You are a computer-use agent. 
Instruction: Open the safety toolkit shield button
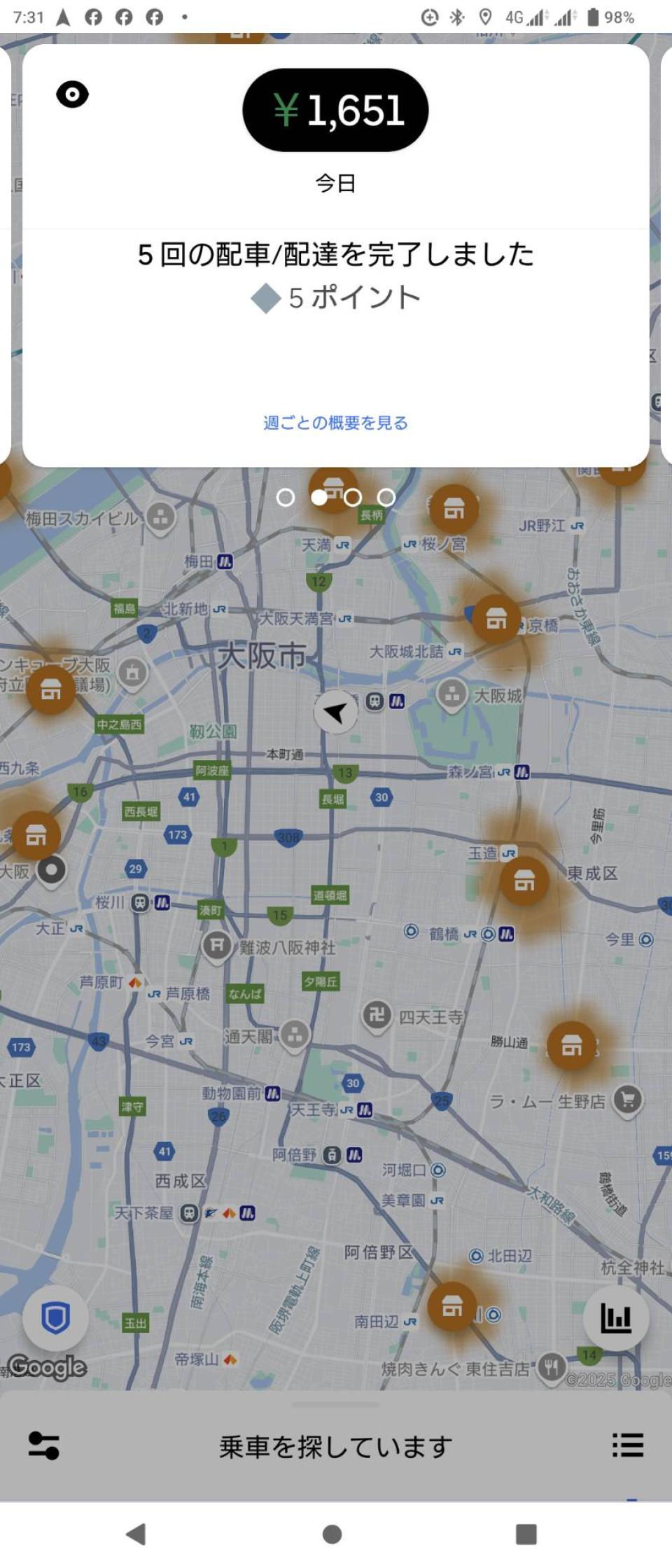[55, 1319]
